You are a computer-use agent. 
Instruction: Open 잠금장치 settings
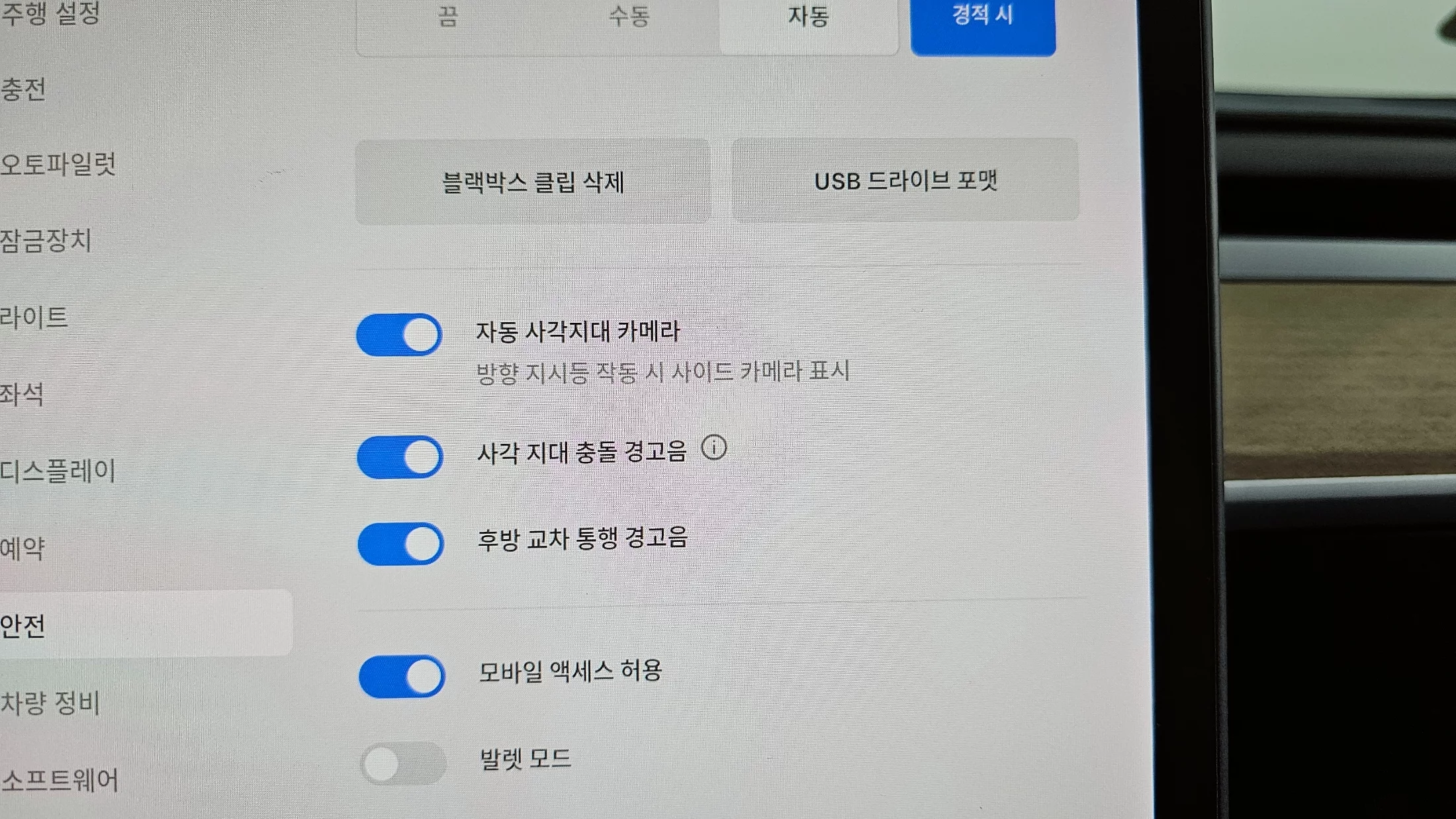click(x=46, y=240)
